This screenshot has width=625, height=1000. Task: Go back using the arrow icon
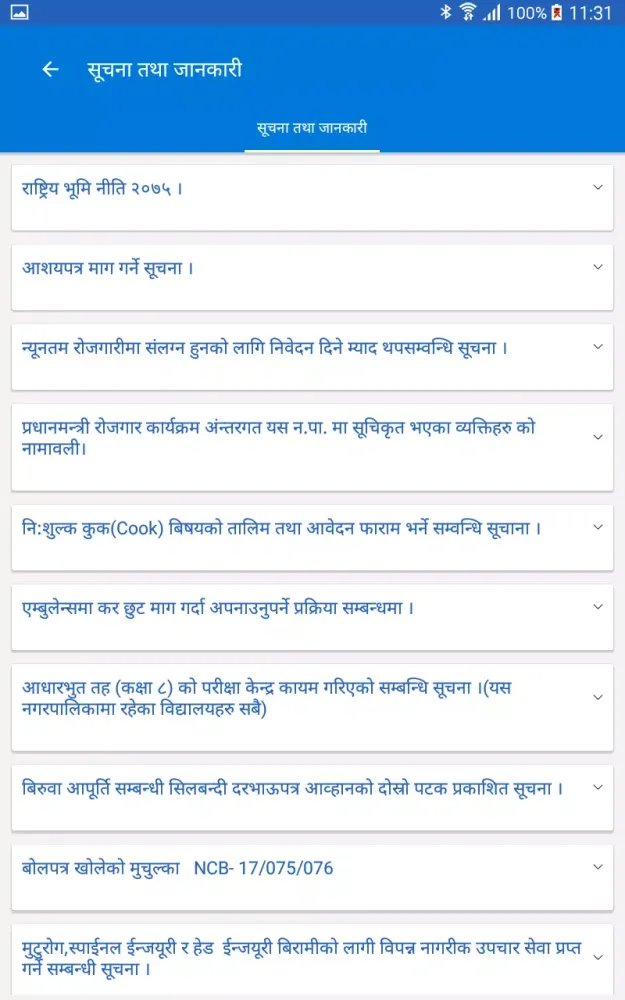click(50, 69)
